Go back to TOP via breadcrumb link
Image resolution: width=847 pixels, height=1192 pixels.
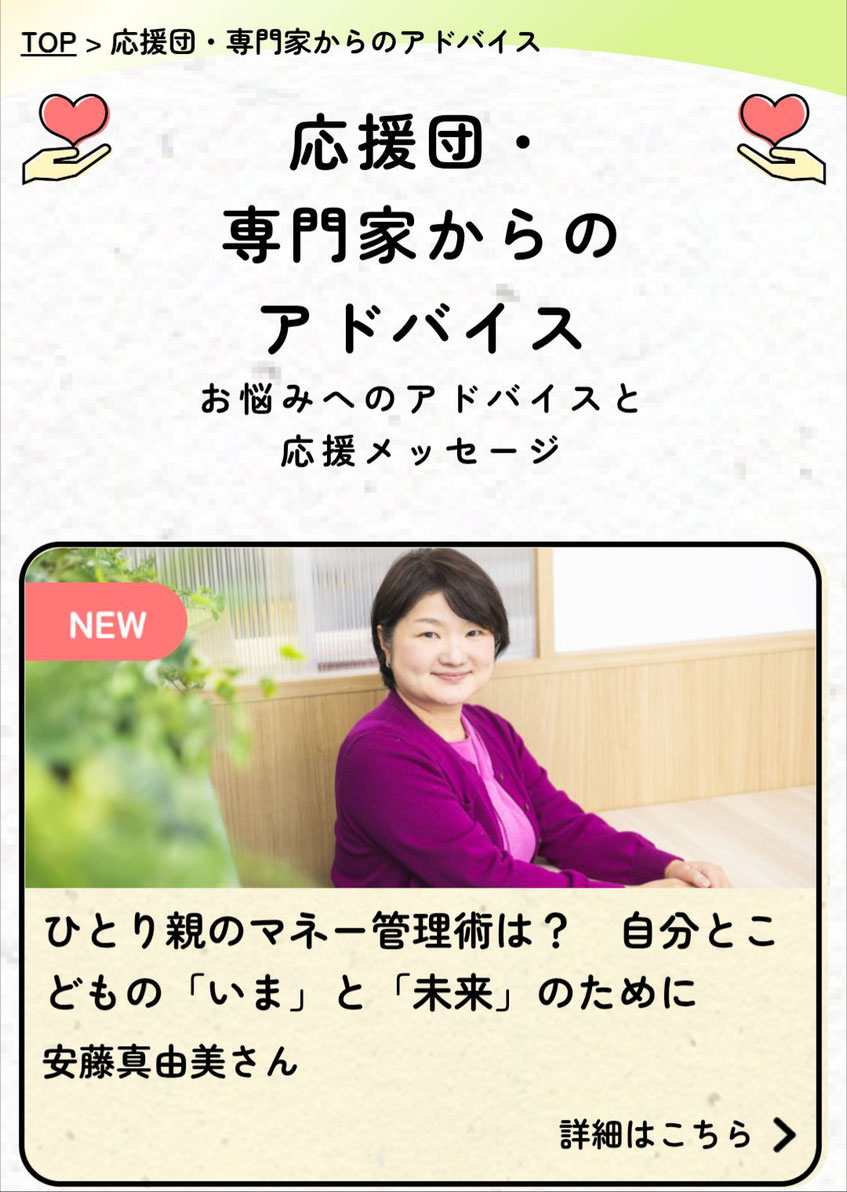48,43
